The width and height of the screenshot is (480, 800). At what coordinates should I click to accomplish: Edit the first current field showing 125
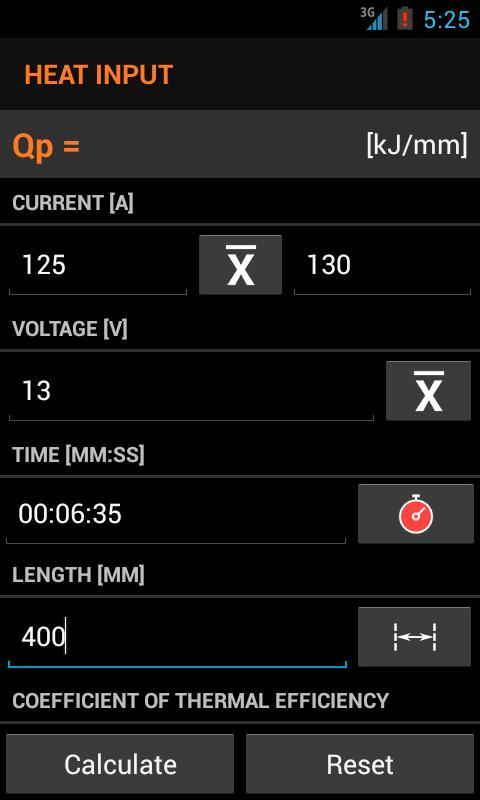pyautogui.click(x=97, y=265)
